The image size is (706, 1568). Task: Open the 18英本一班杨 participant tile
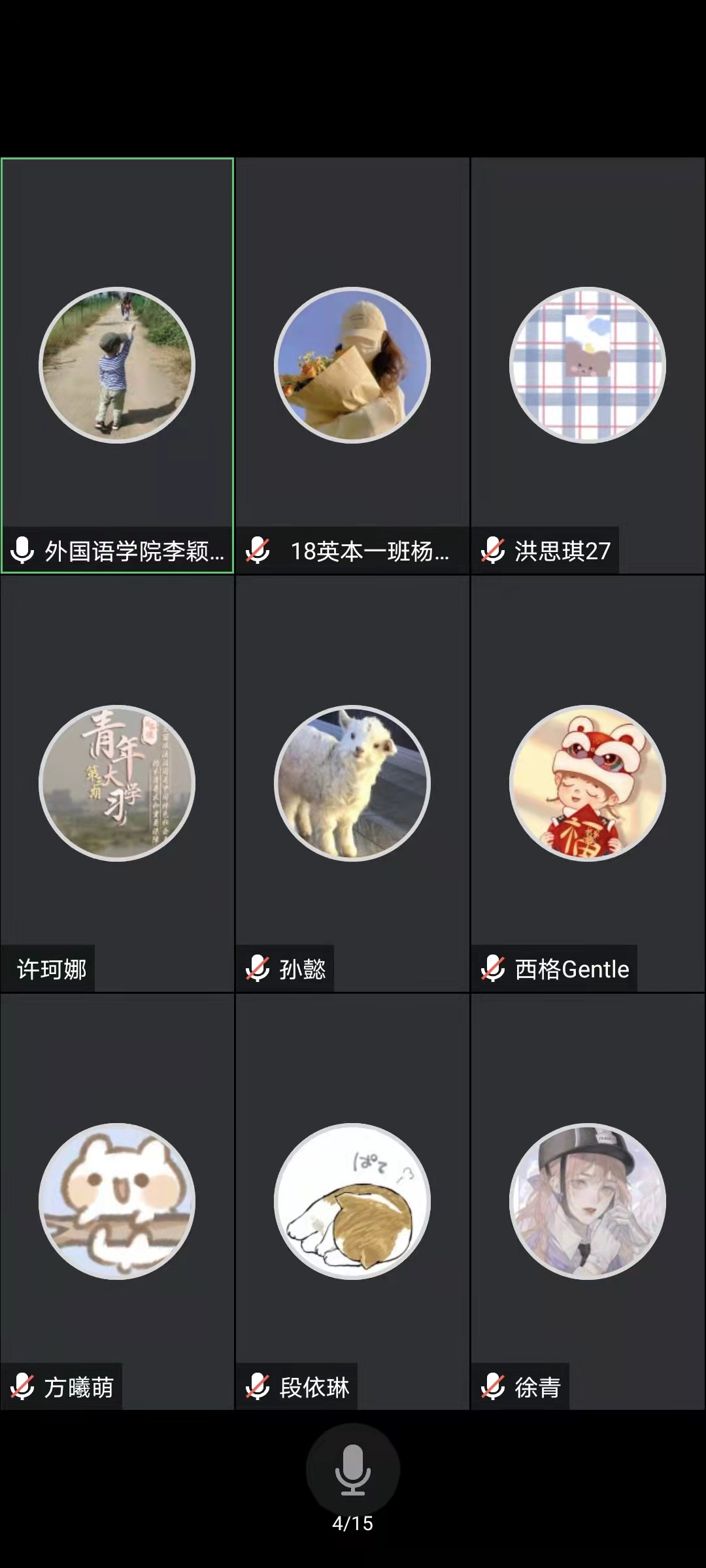(x=352, y=365)
